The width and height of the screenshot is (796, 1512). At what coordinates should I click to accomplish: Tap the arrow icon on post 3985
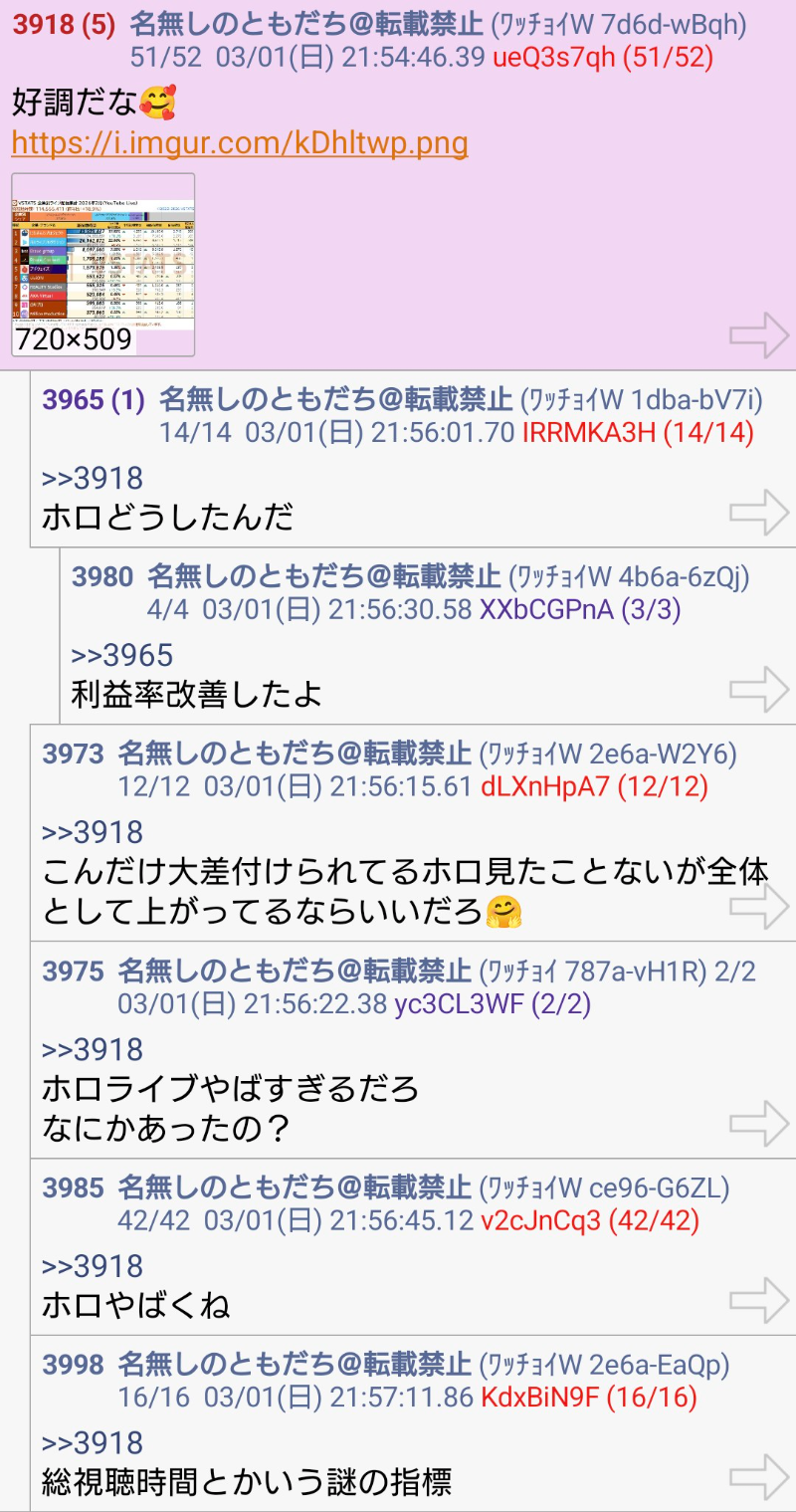click(759, 1299)
